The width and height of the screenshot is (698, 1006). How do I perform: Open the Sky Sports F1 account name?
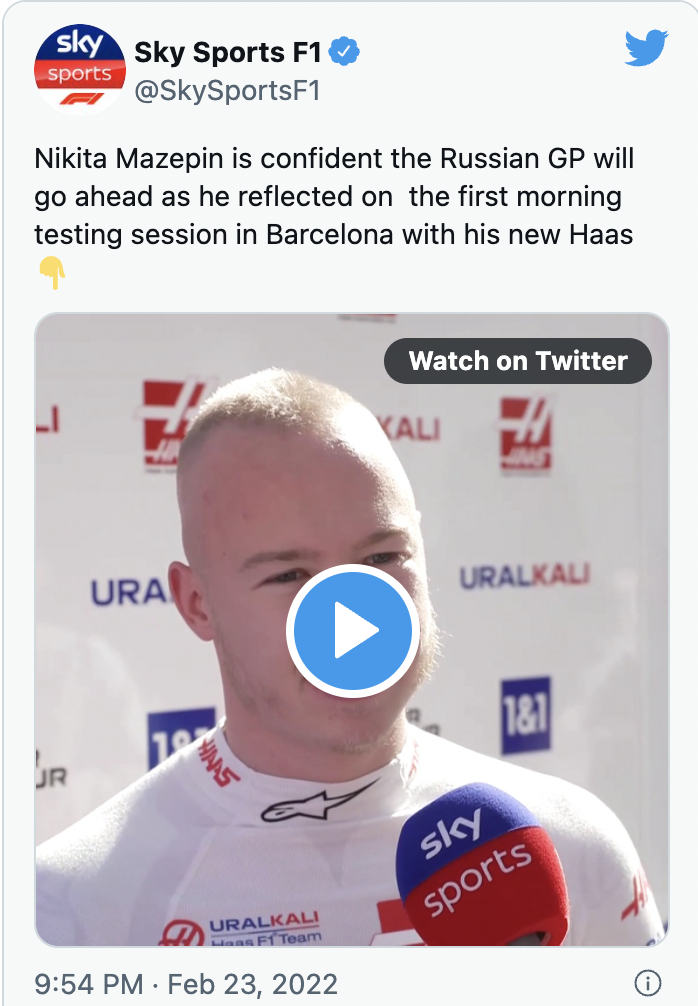(228, 53)
